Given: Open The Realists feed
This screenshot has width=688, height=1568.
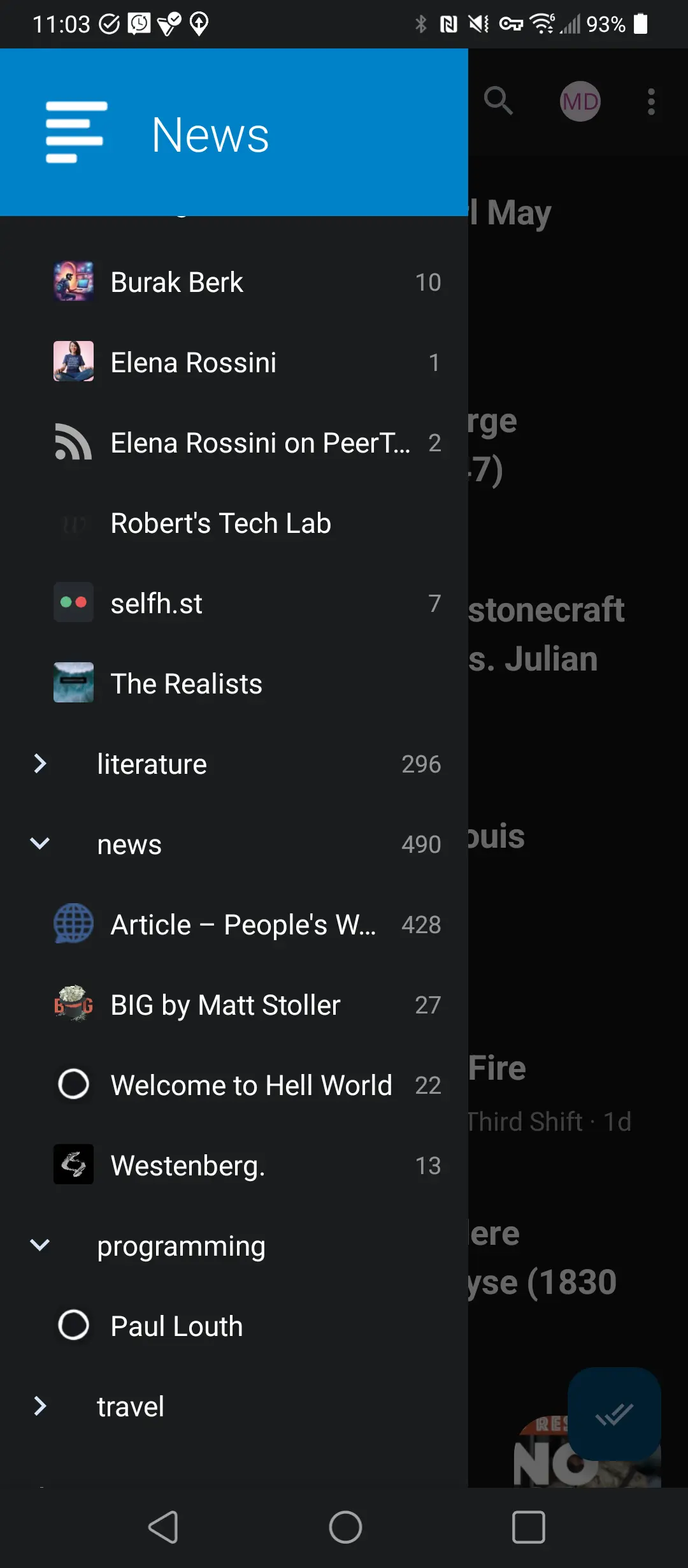Looking at the screenshot, I should coord(234,684).
